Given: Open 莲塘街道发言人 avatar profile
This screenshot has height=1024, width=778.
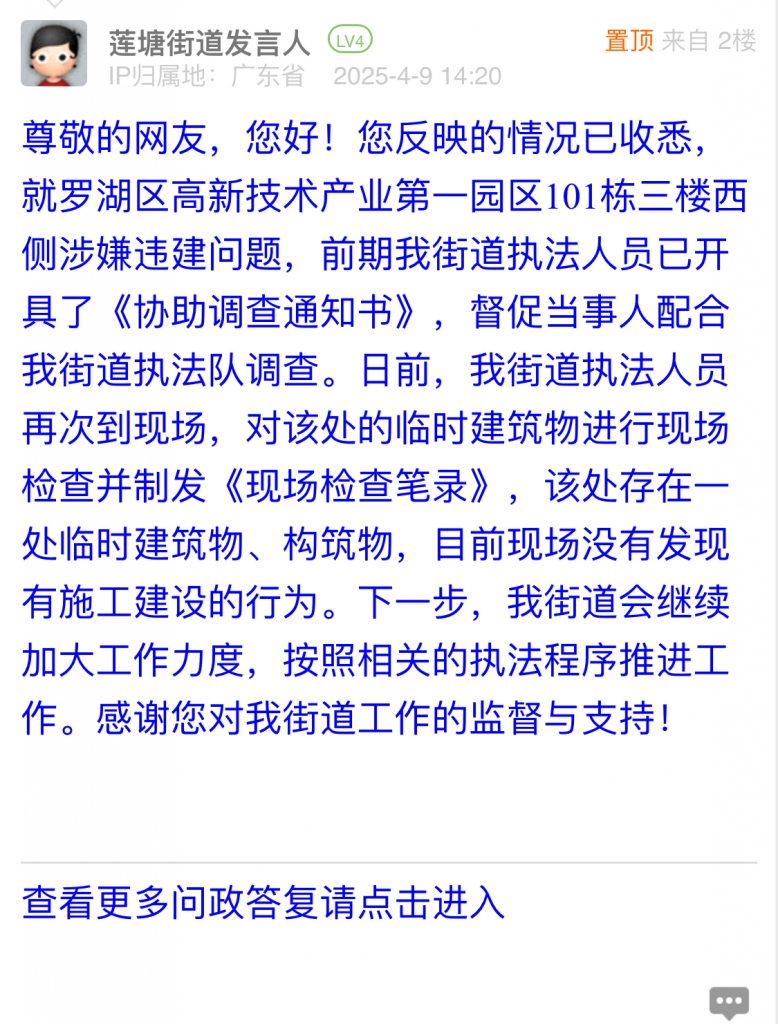Looking at the screenshot, I should tap(54, 53).
